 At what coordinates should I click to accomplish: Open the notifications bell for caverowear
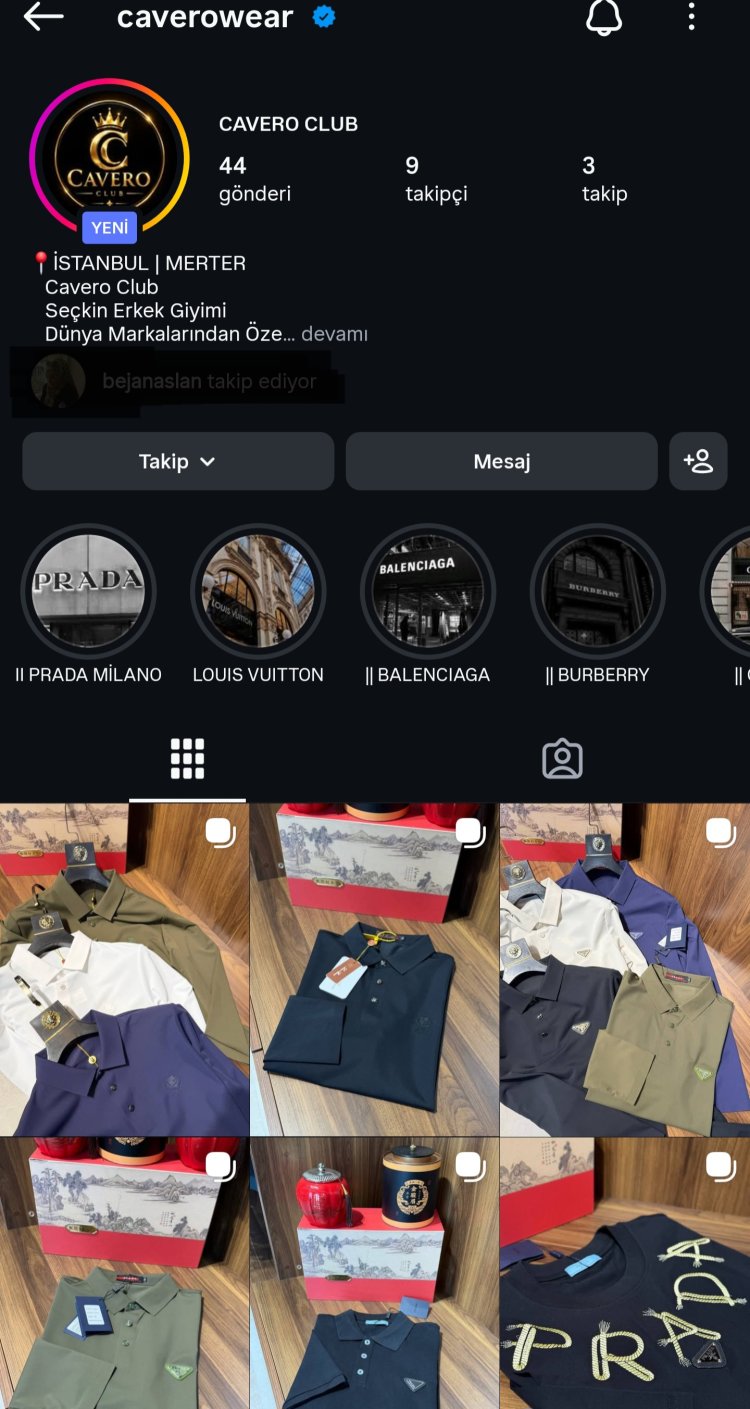(603, 17)
